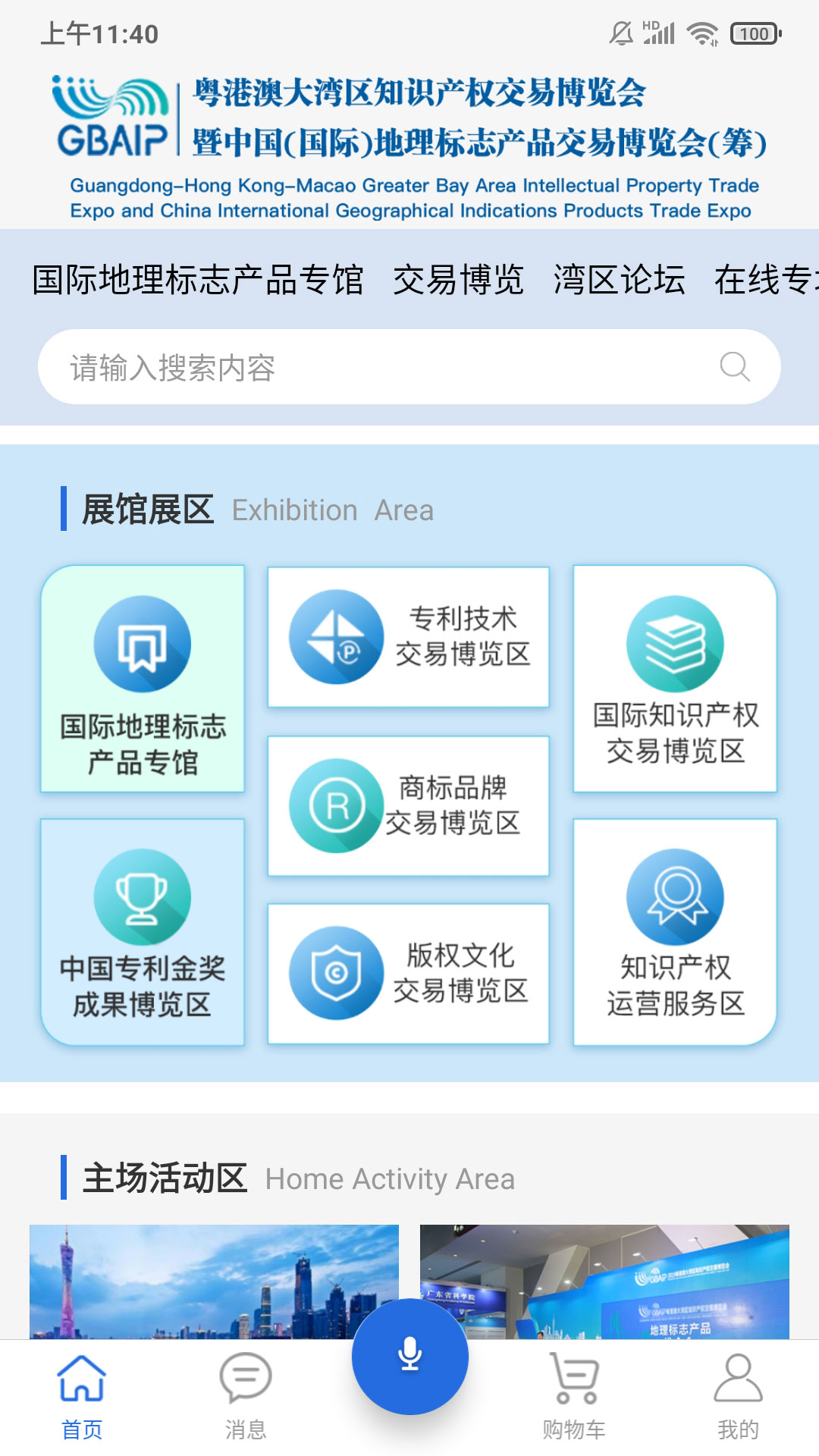Open 知识产权运营服务区 card
Screen dimensions: 819x1456
tap(675, 932)
